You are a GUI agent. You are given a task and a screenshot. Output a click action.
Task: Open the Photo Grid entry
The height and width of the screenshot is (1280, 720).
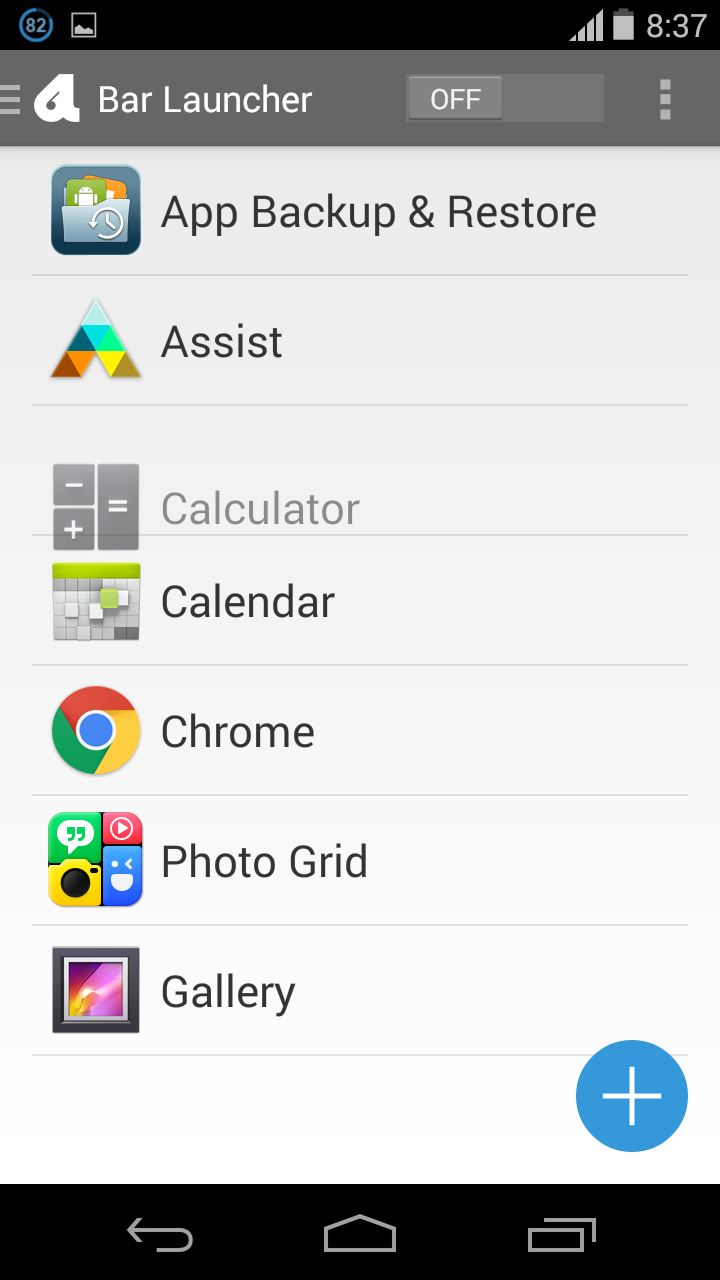click(x=360, y=861)
